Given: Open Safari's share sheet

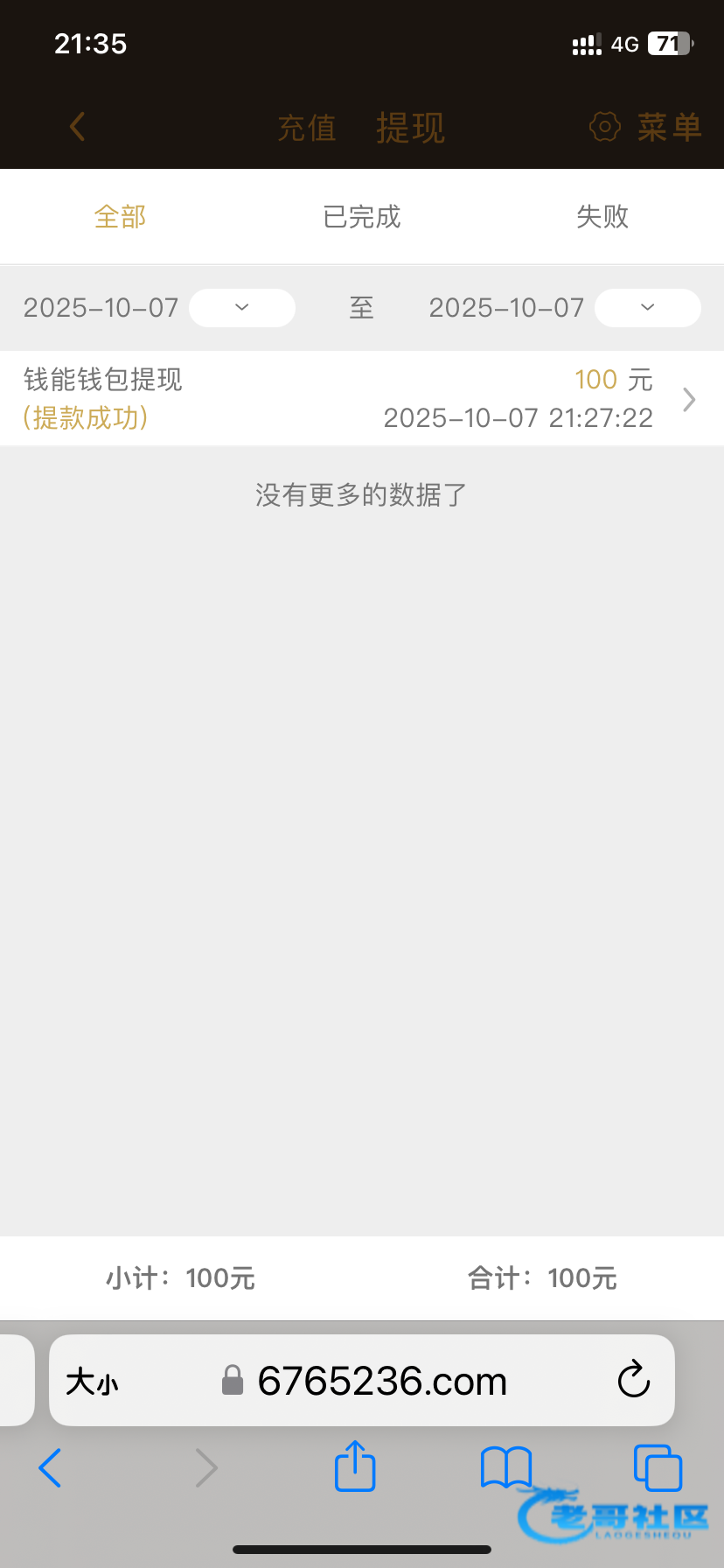Looking at the screenshot, I should (355, 1466).
